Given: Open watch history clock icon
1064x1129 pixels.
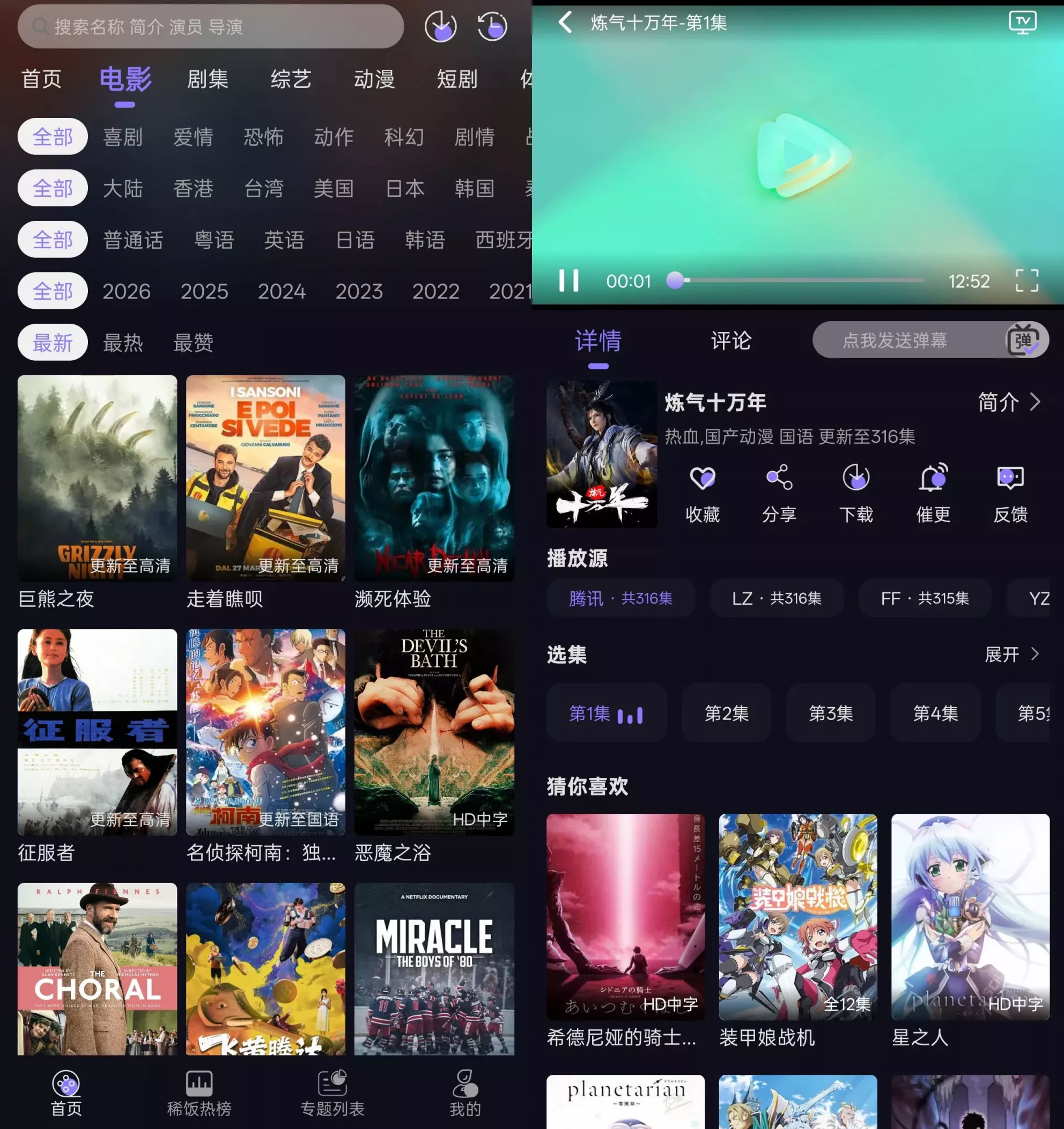Looking at the screenshot, I should point(492,27).
